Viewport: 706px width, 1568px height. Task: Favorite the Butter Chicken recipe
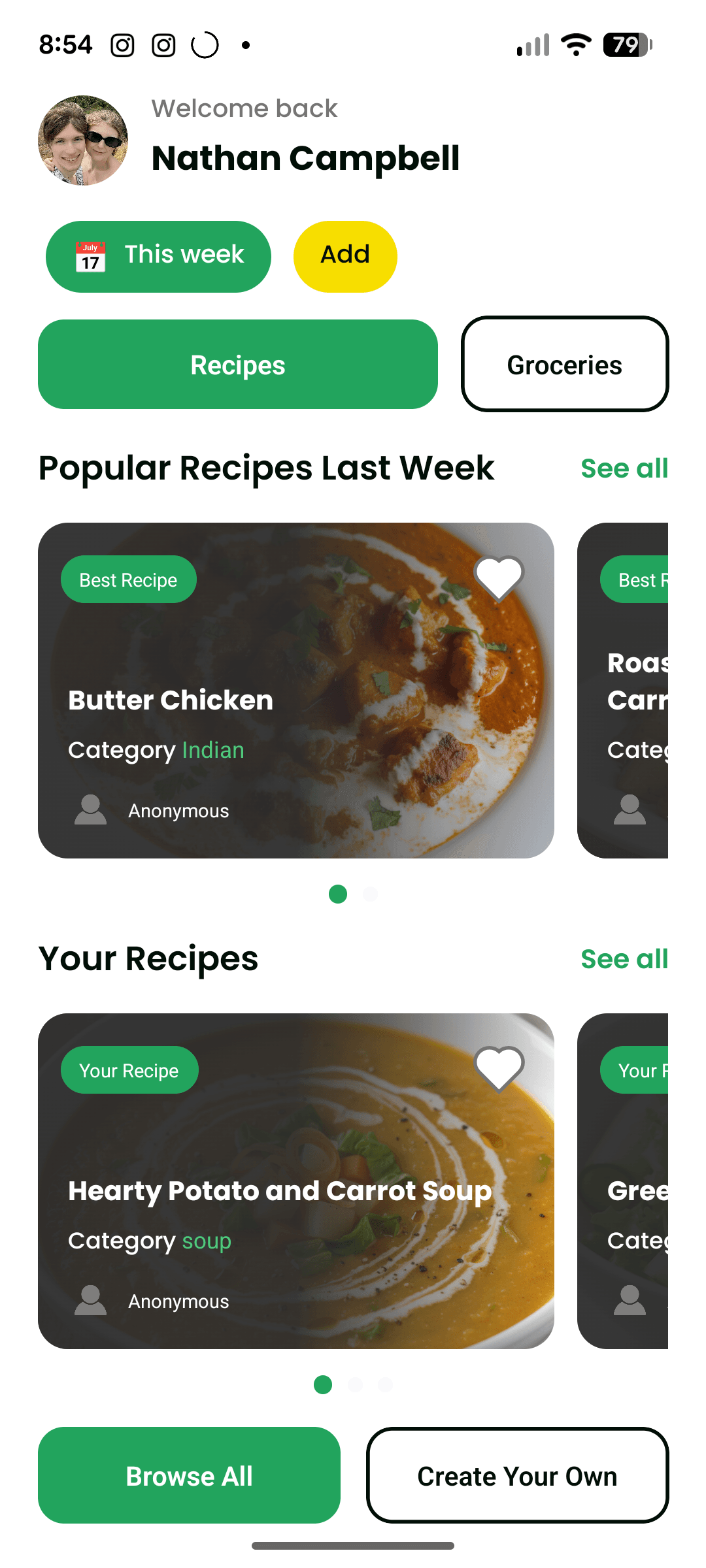[x=499, y=578]
